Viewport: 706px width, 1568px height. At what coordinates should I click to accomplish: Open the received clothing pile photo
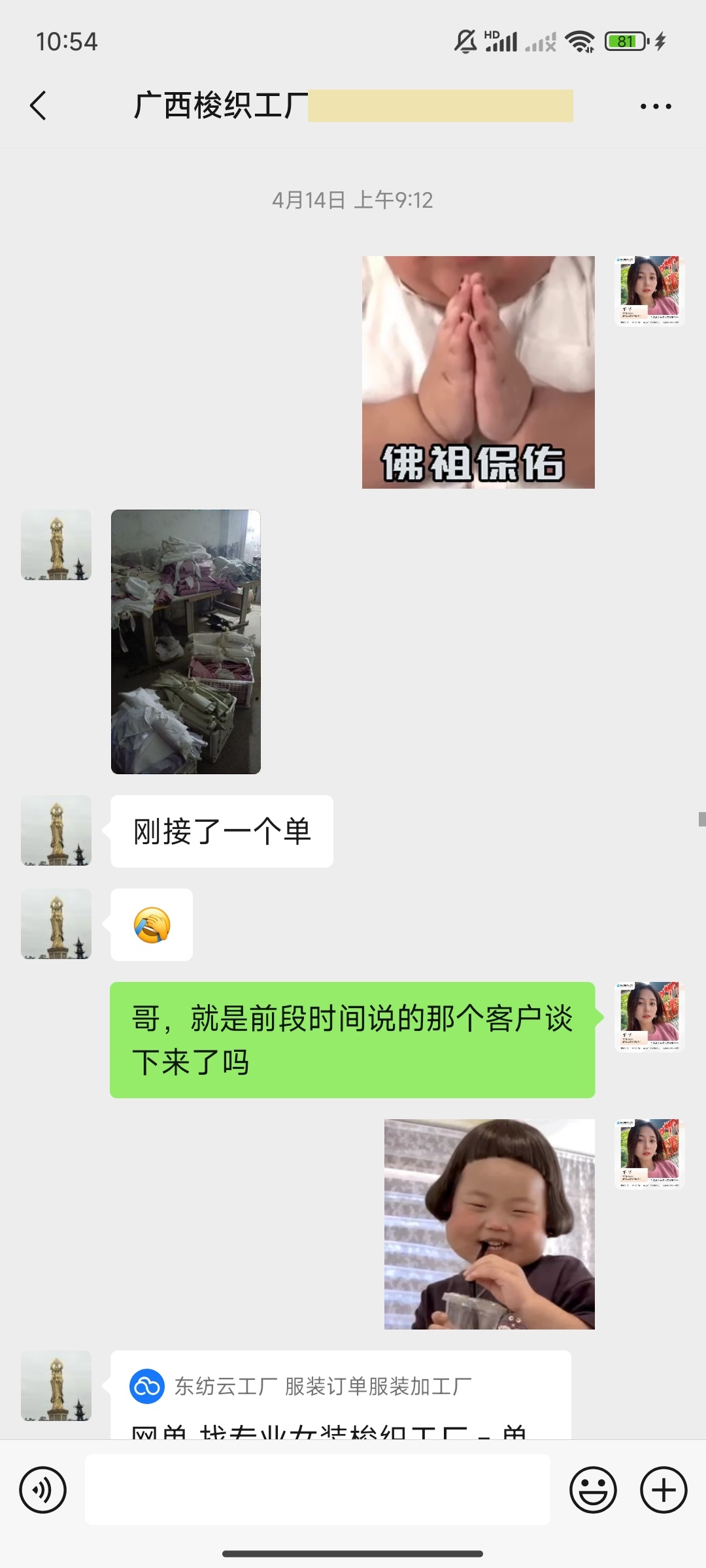pos(186,642)
